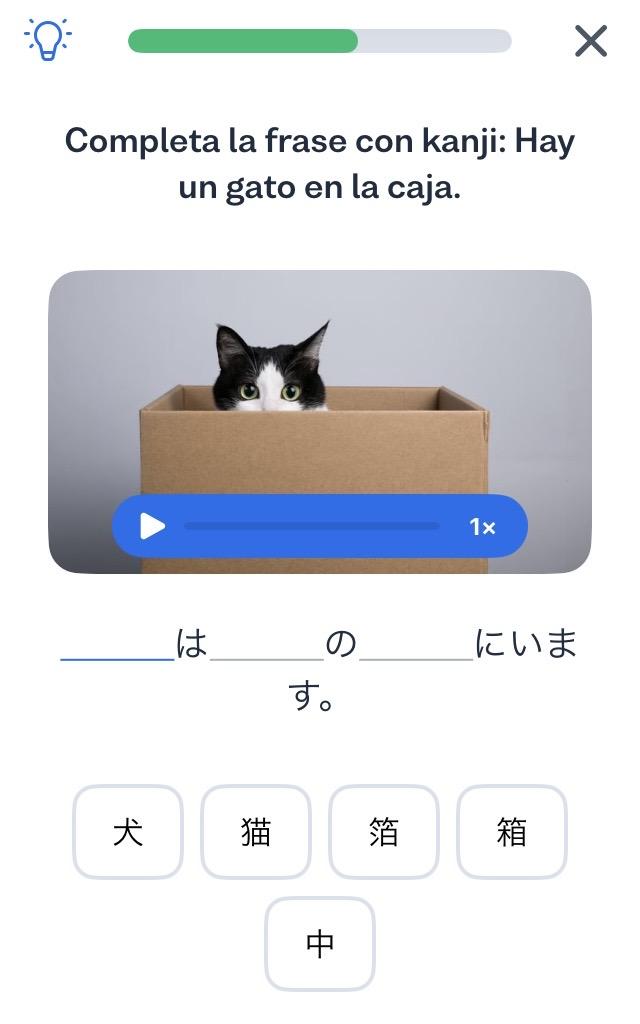Change the 1× playback speed
This screenshot has width=640, height=1024.
pyautogui.click(x=482, y=526)
